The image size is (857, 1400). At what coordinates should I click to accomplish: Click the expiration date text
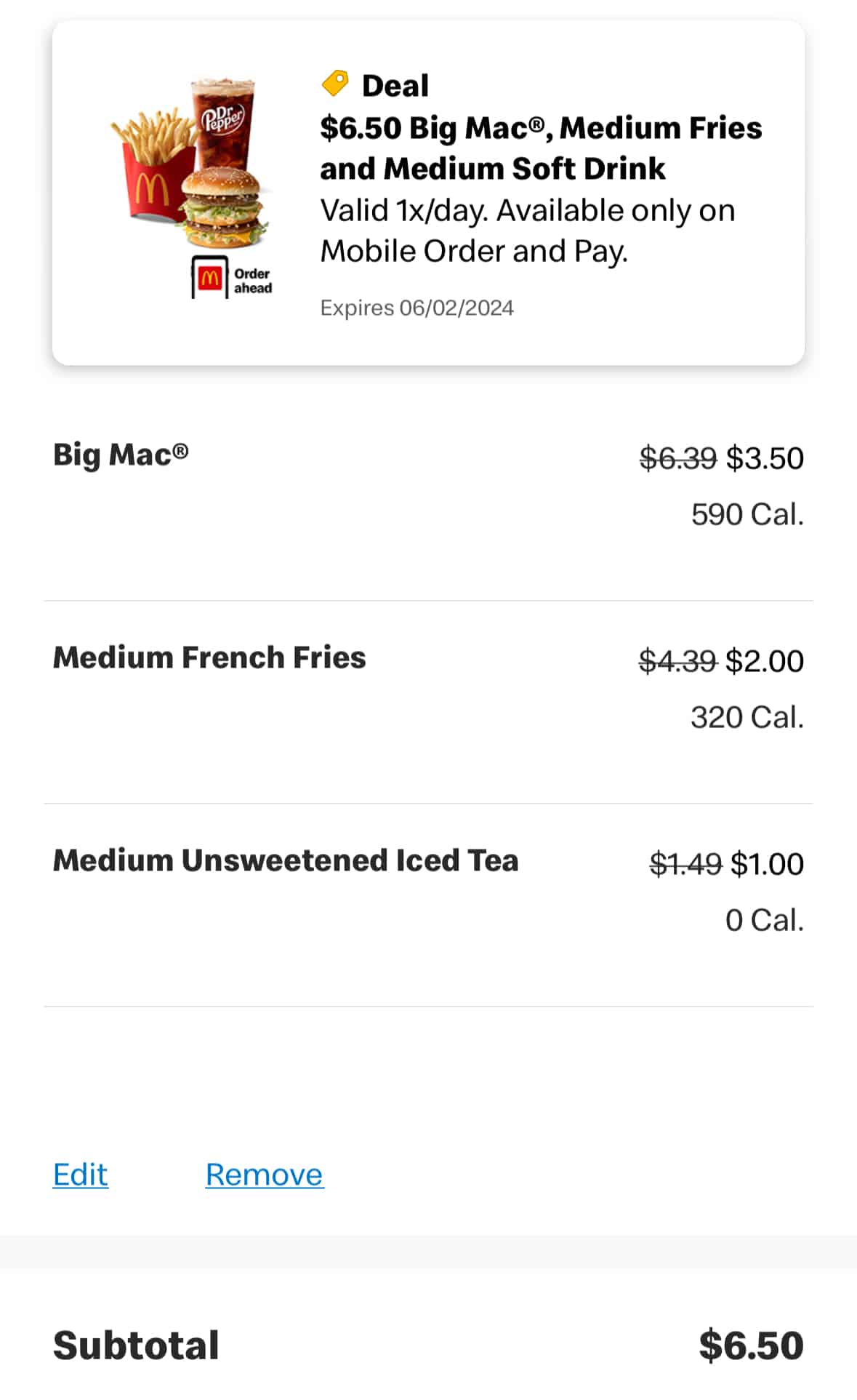pyautogui.click(x=417, y=307)
